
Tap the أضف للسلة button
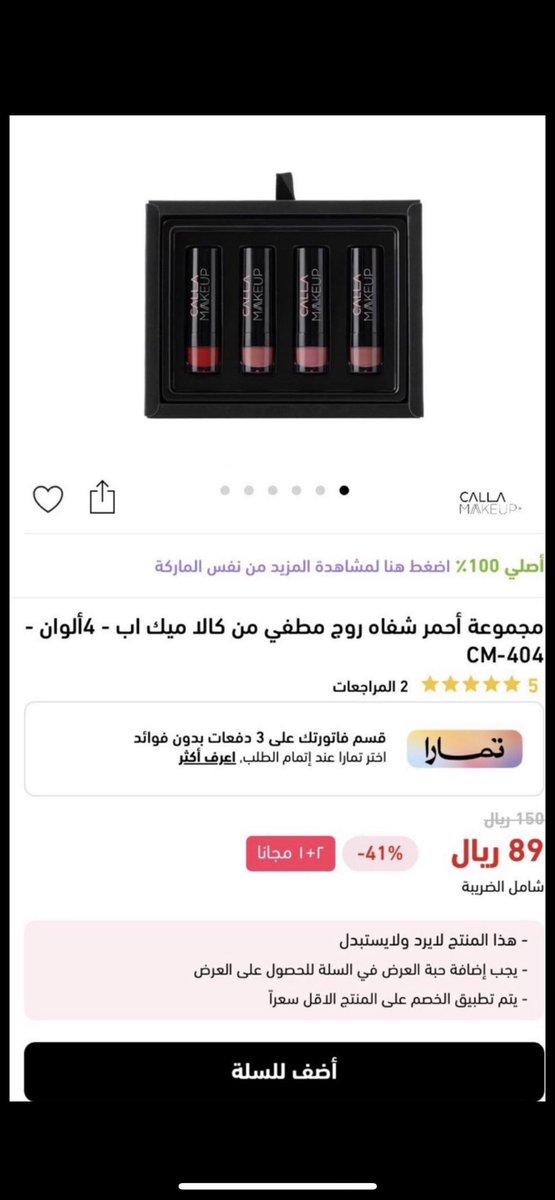tap(284, 1071)
